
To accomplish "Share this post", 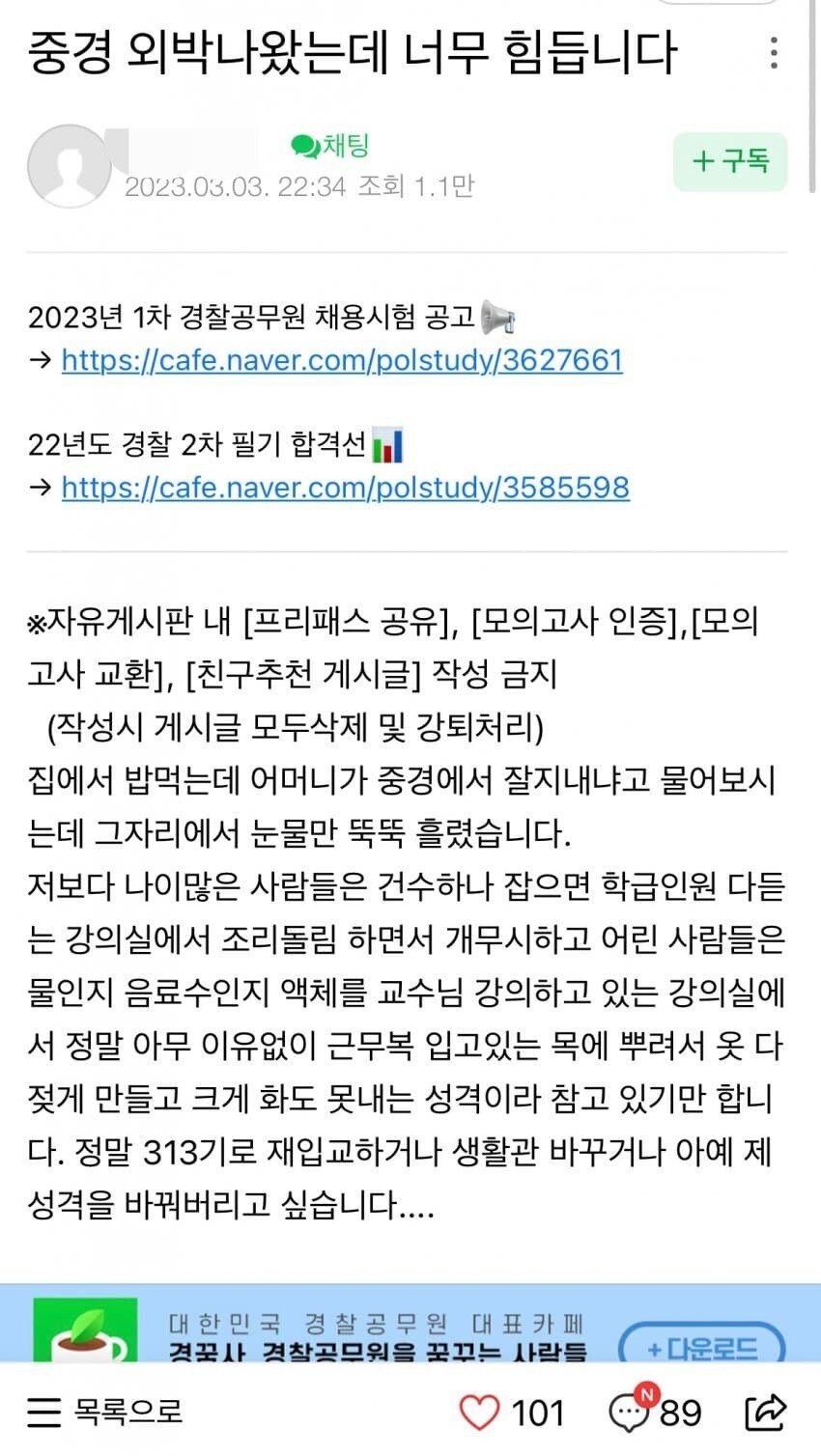I will [x=766, y=1413].
